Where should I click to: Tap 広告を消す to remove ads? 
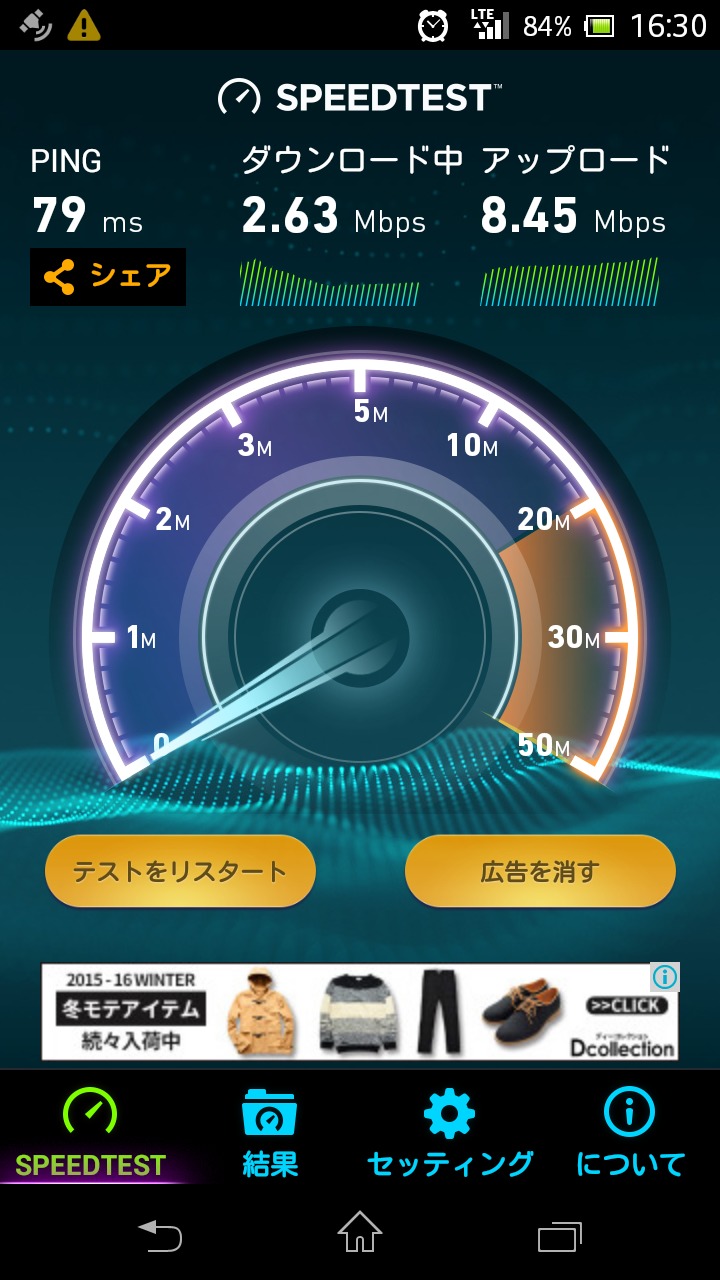click(540, 871)
